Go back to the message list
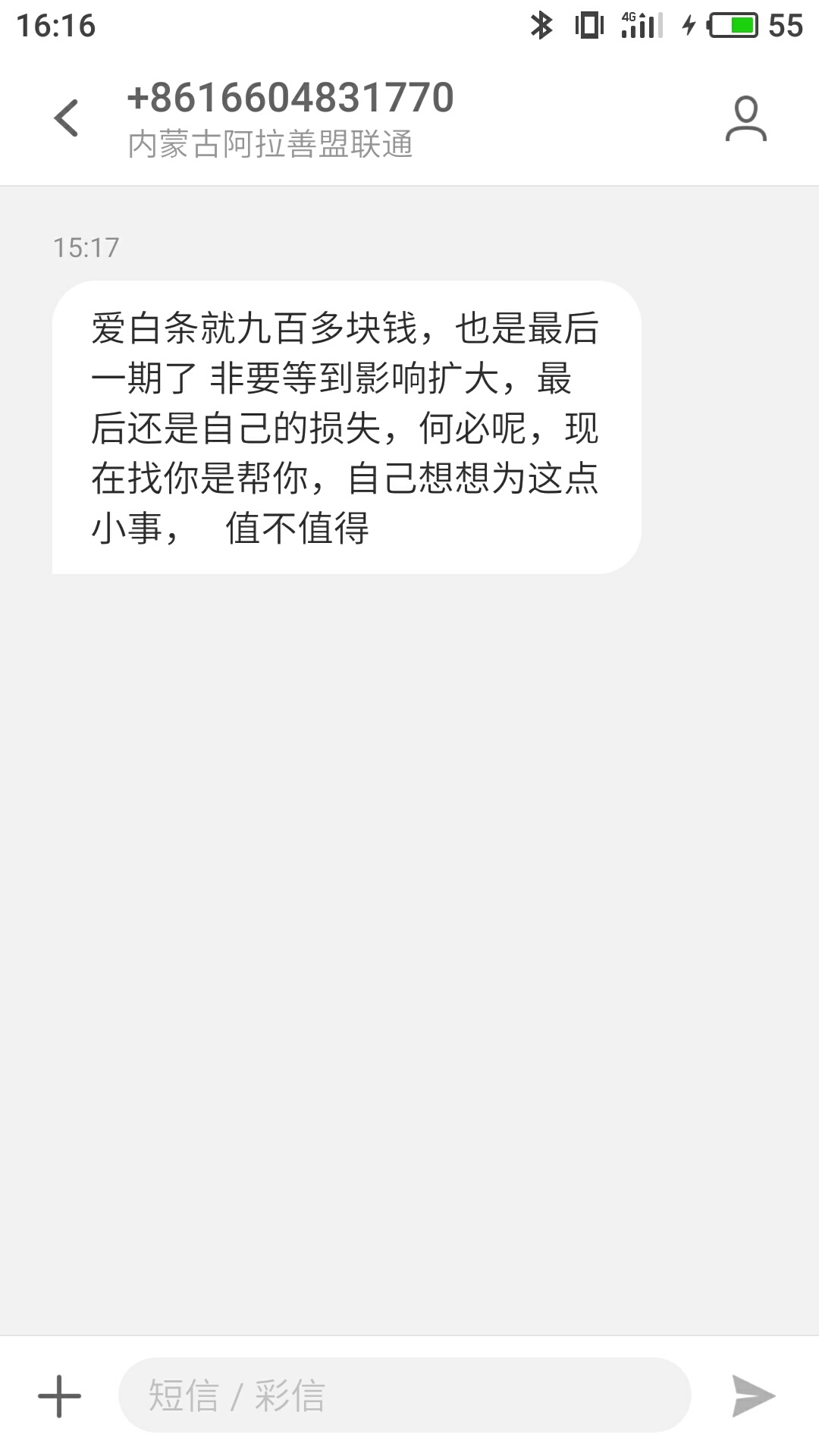819x1456 pixels. 67,118
